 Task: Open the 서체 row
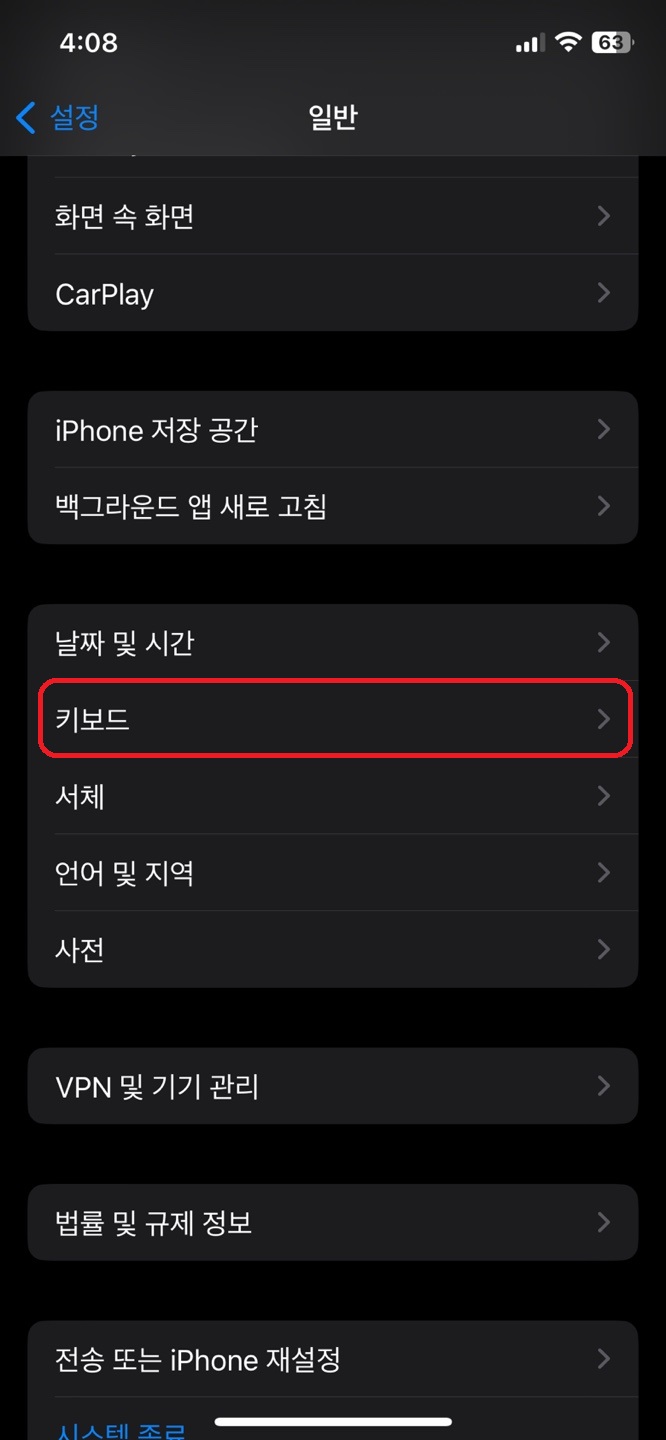click(x=333, y=796)
